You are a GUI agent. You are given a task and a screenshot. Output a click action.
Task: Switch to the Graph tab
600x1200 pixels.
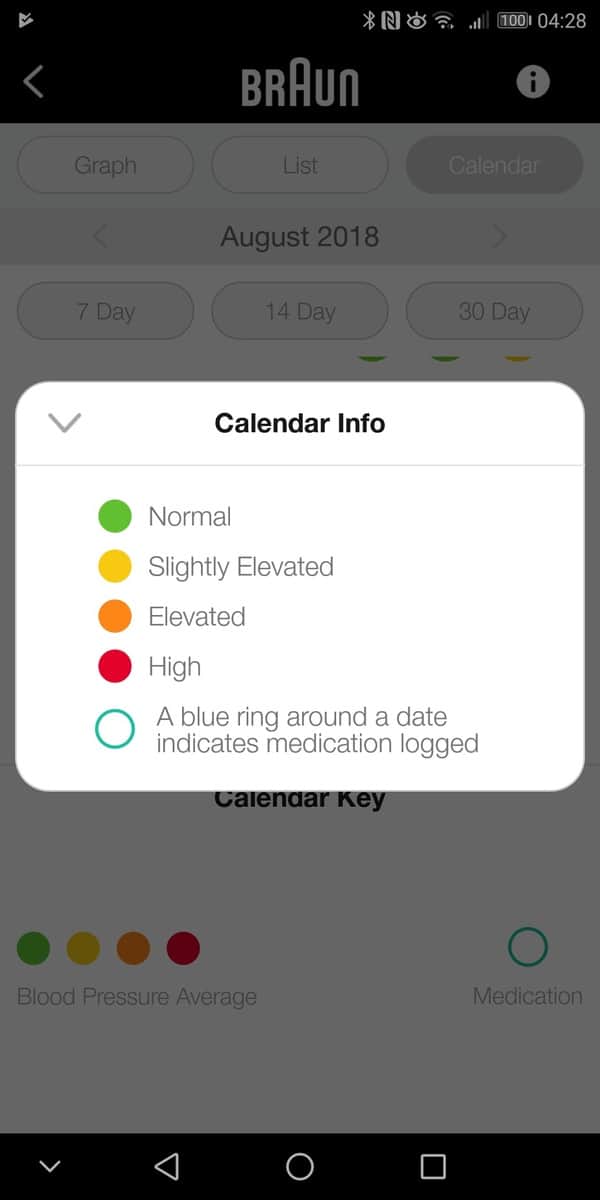click(105, 165)
